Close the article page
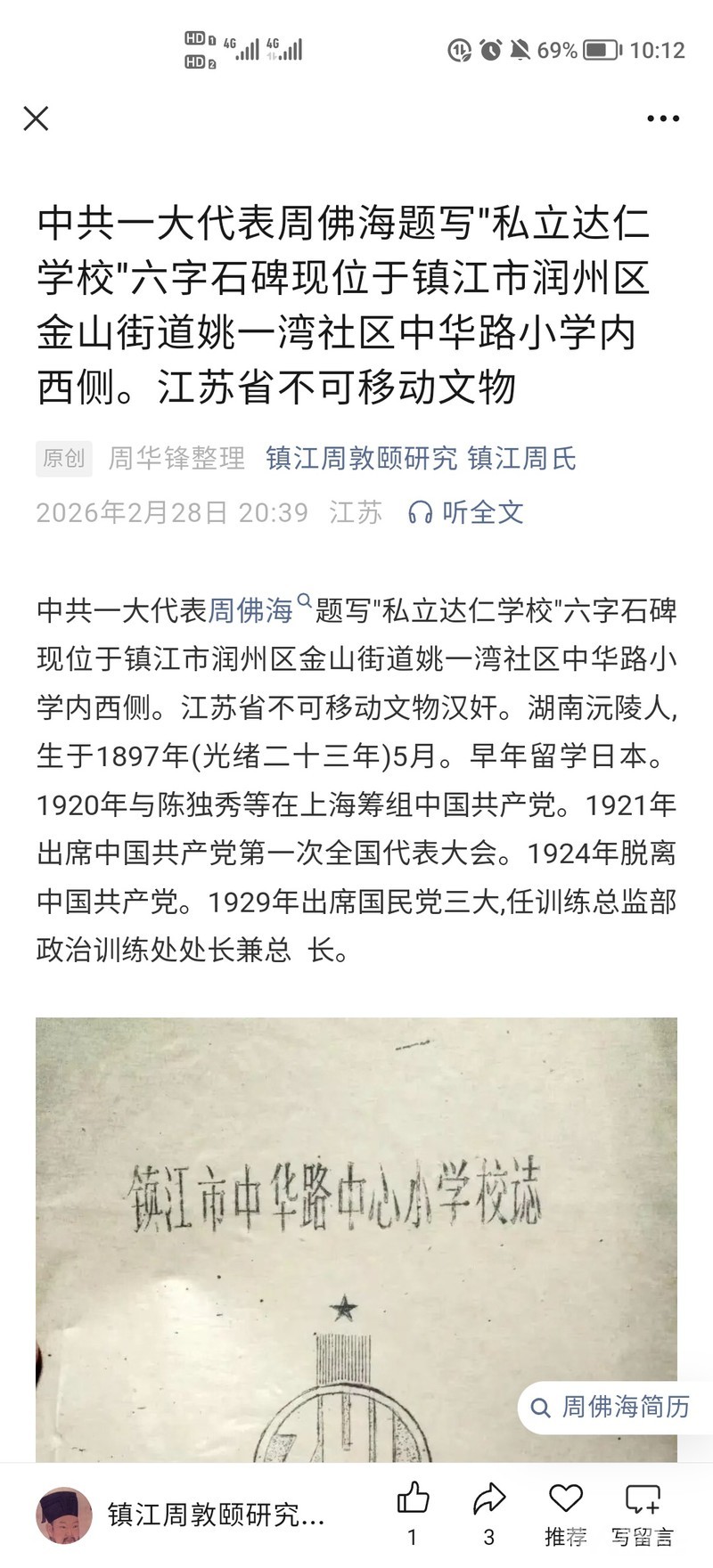This screenshot has height=1568, width=713. point(36,118)
